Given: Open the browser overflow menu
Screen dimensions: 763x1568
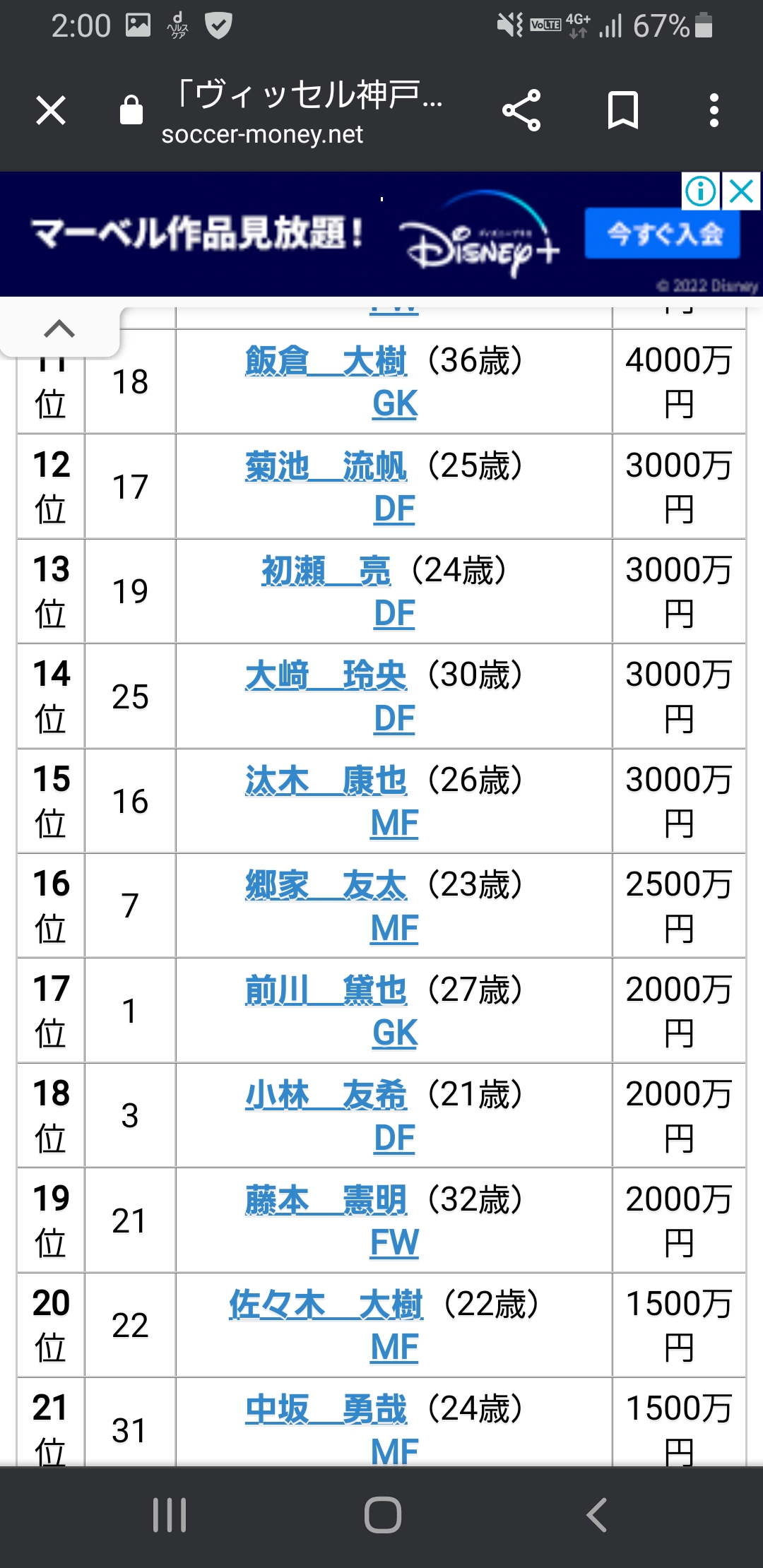Looking at the screenshot, I should click(714, 110).
